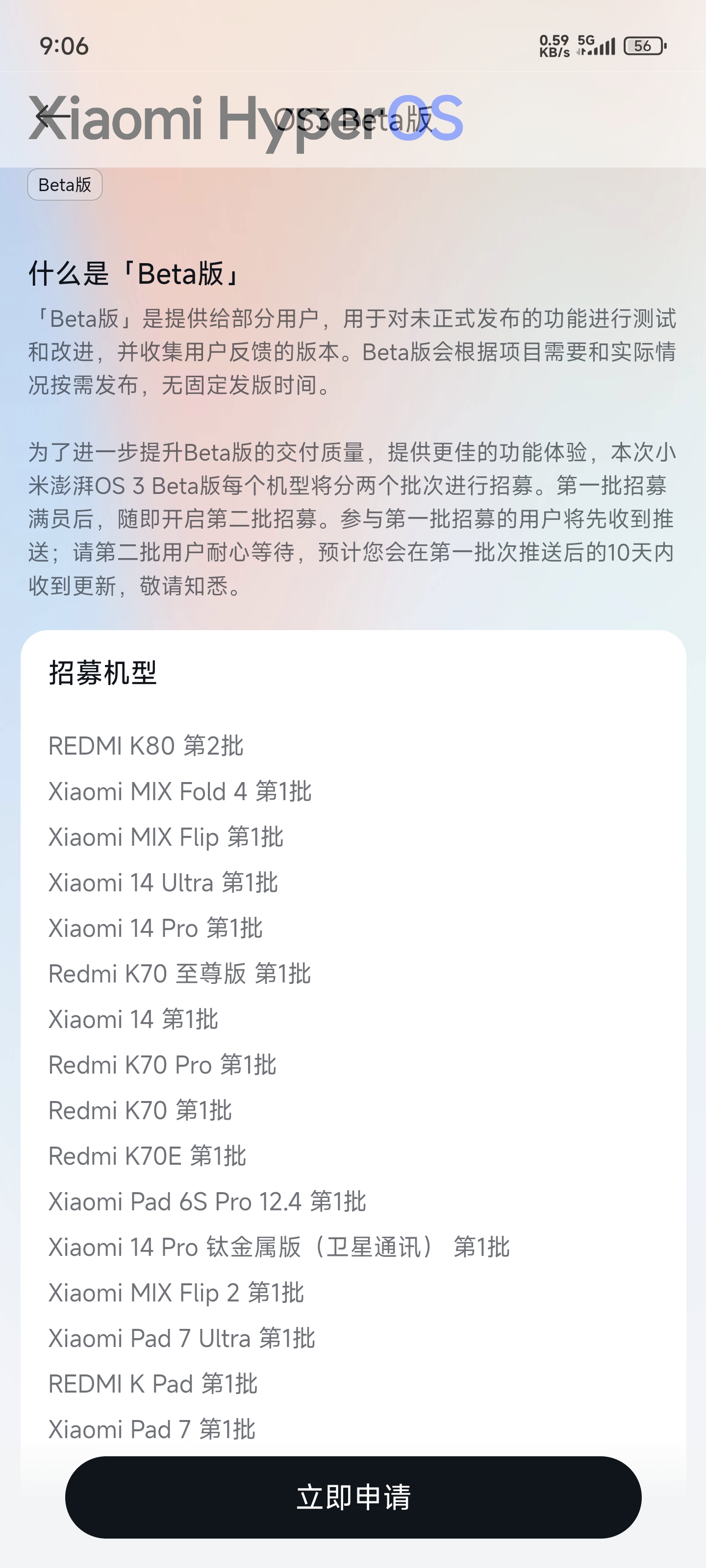Tap the battery indicator showing 56

643,46
